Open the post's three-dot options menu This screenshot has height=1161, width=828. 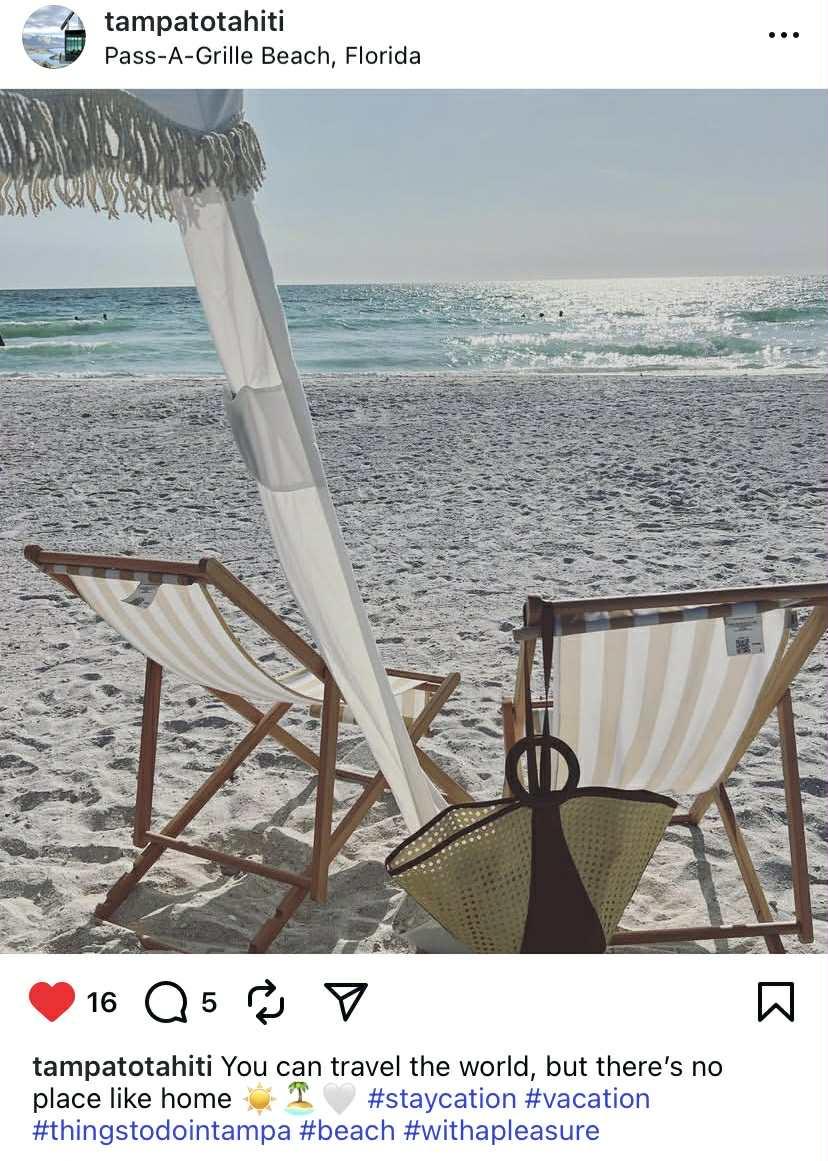[x=783, y=36]
